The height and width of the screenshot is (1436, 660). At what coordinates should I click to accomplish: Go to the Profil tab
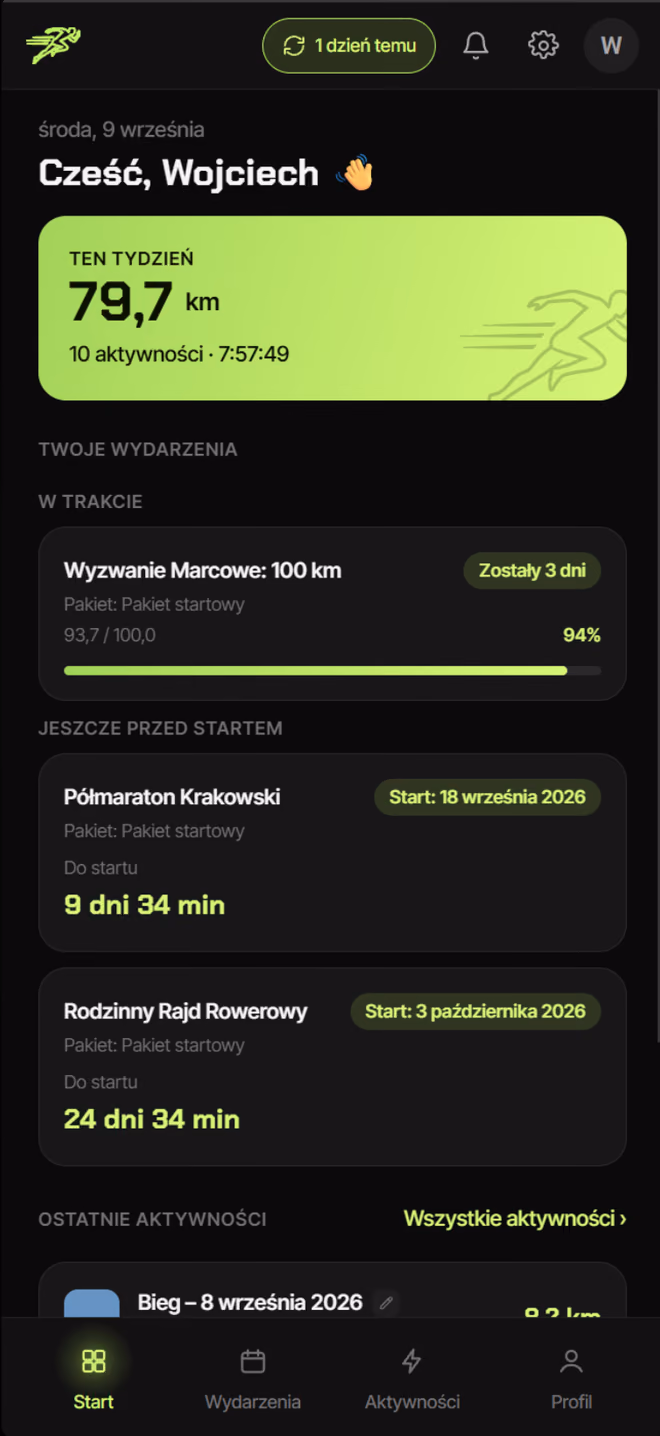pos(571,1379)
